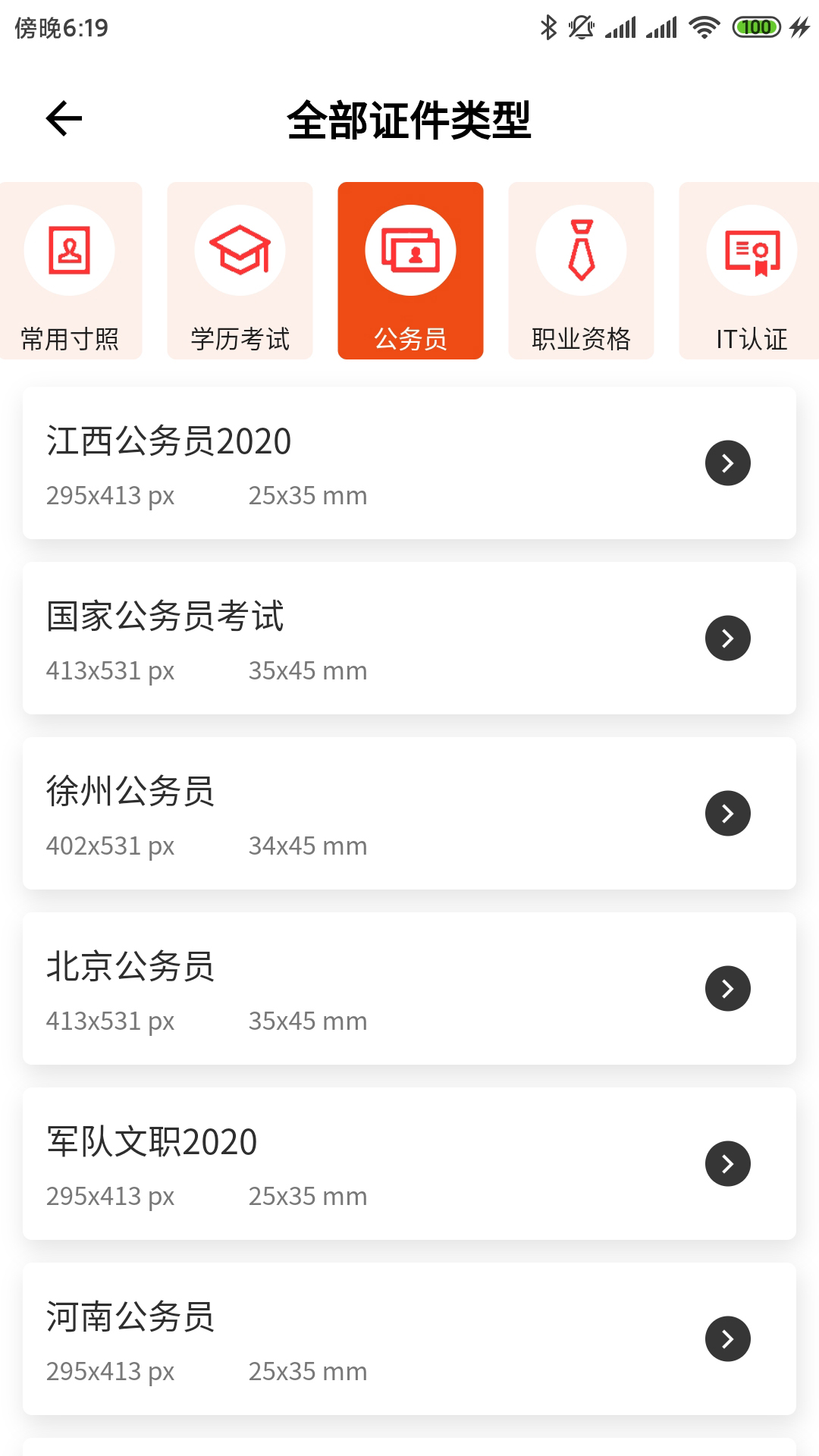Screen dimensions: 819x1456
Task: Expand 江西公务员2020 with its arrow
Action: [727, 463]
